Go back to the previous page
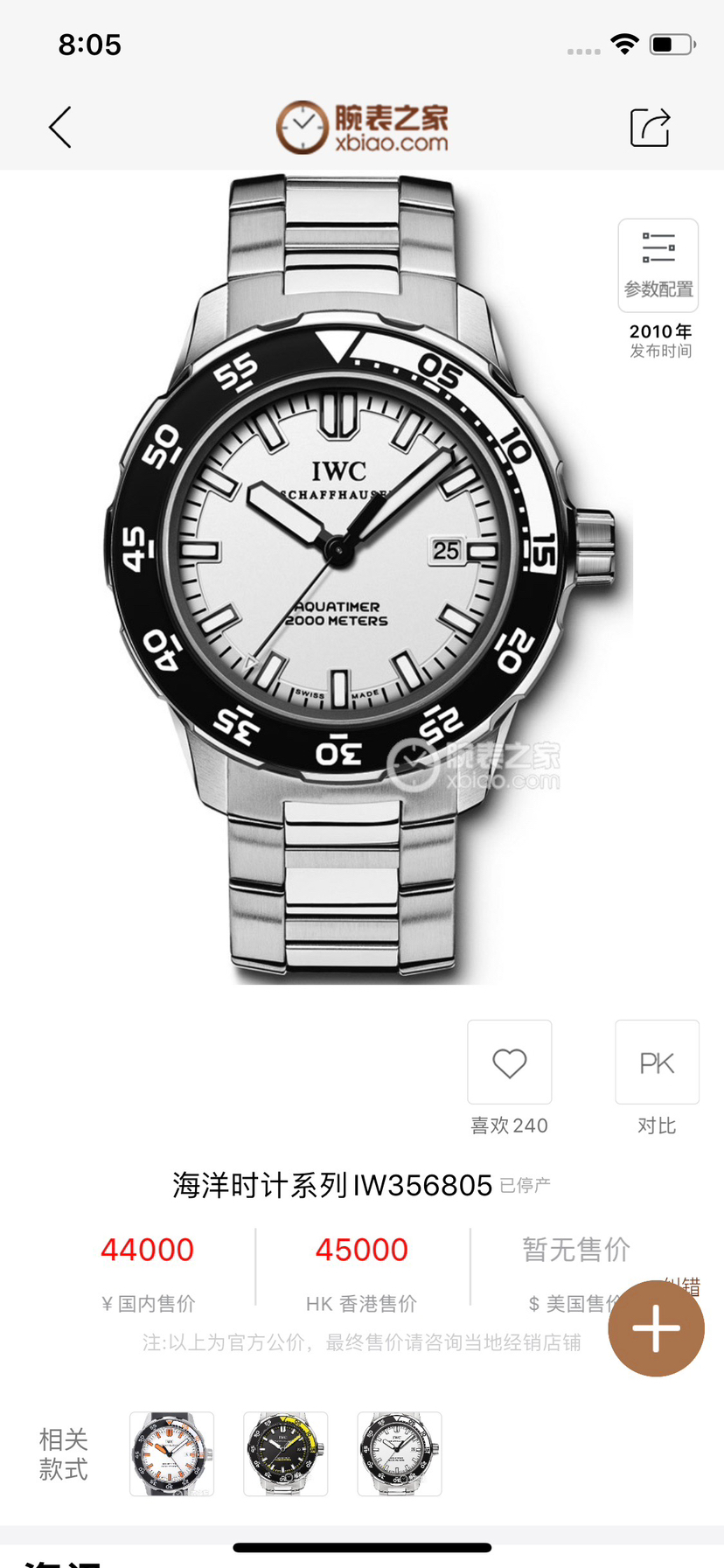 (59, 128)
